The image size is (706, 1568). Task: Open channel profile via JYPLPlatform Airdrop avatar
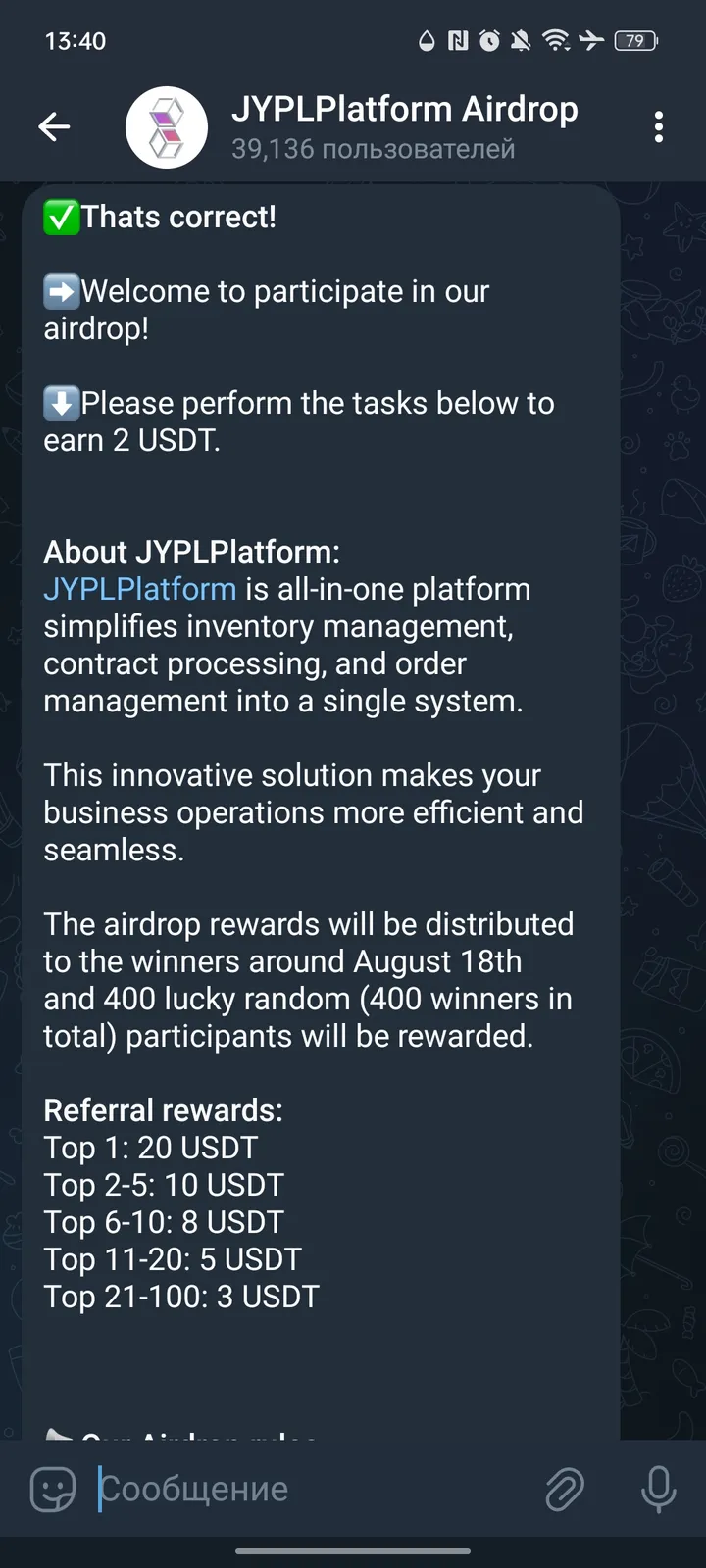167,127
